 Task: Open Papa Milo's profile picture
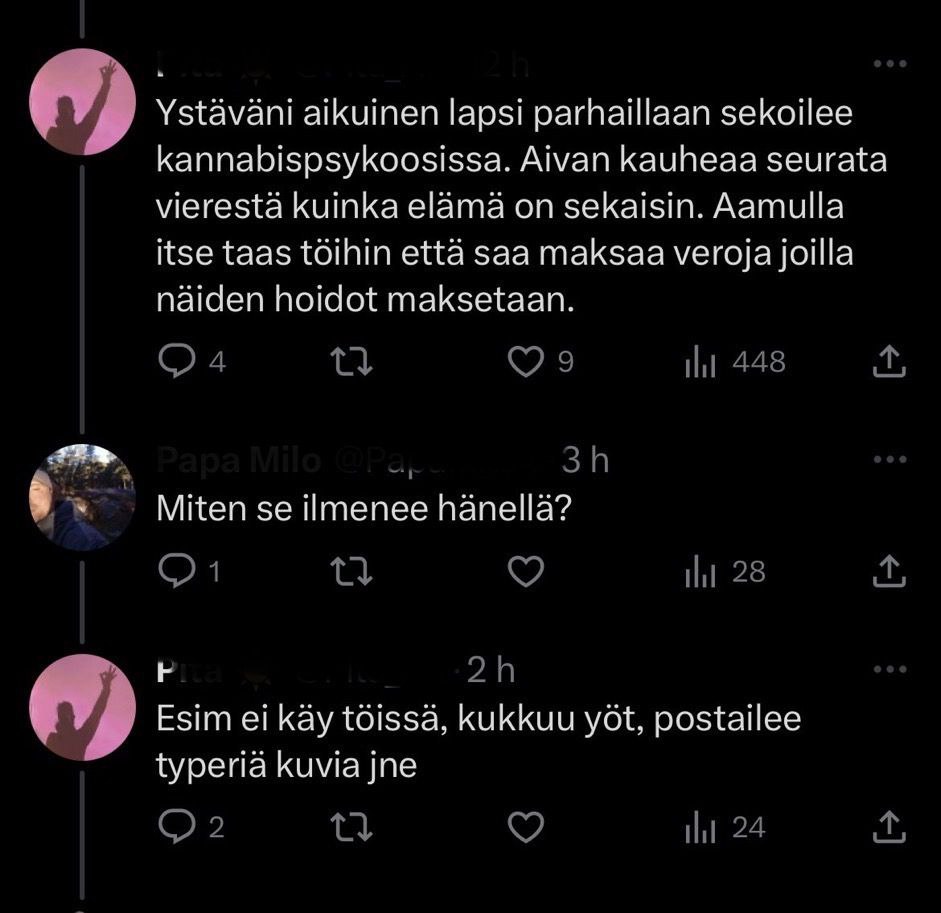pyautogui.click(x=82, y=498)
